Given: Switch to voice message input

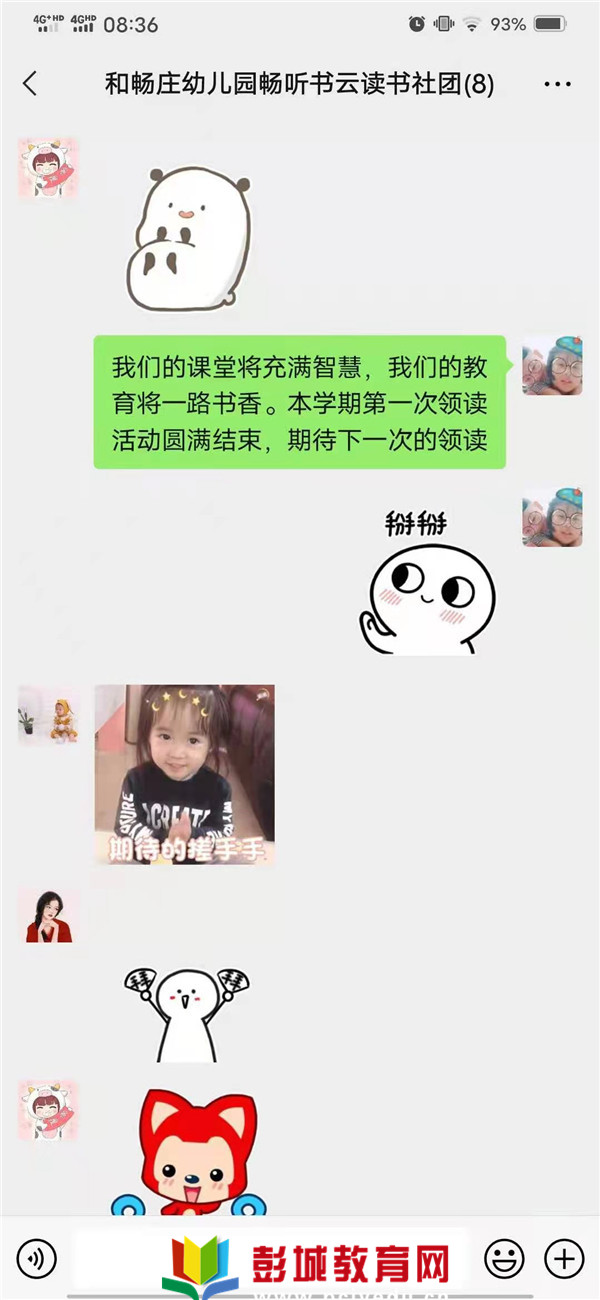Looking at the screenshot, I should (x=37, y=1257).
